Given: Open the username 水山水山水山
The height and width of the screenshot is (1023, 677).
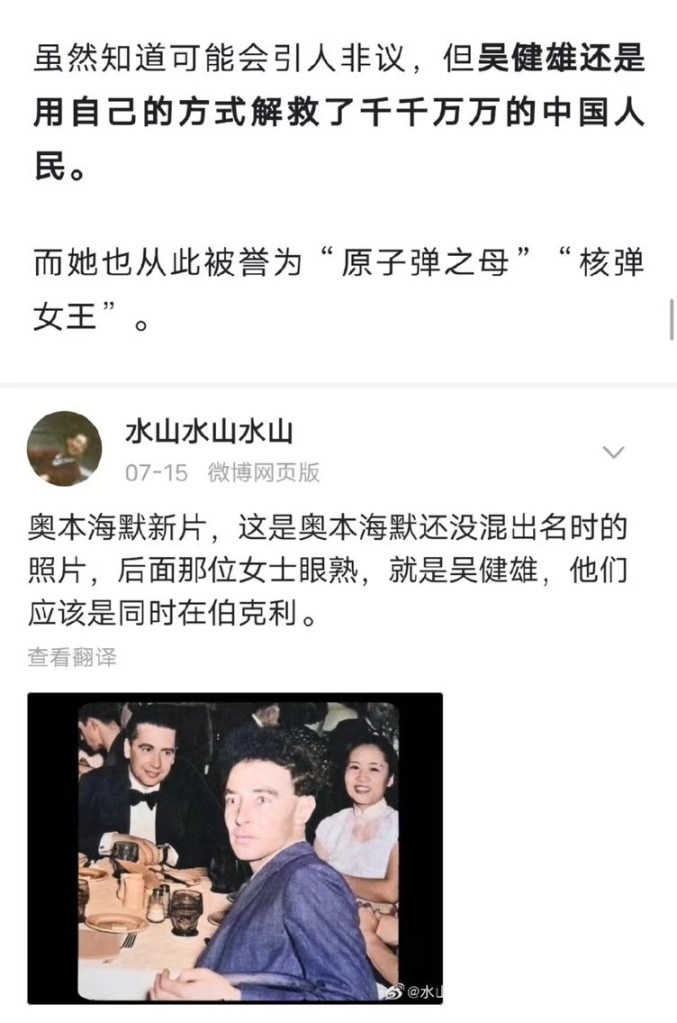Looking at the screenshot, I should pyautogui.click(x=208, y=431).
